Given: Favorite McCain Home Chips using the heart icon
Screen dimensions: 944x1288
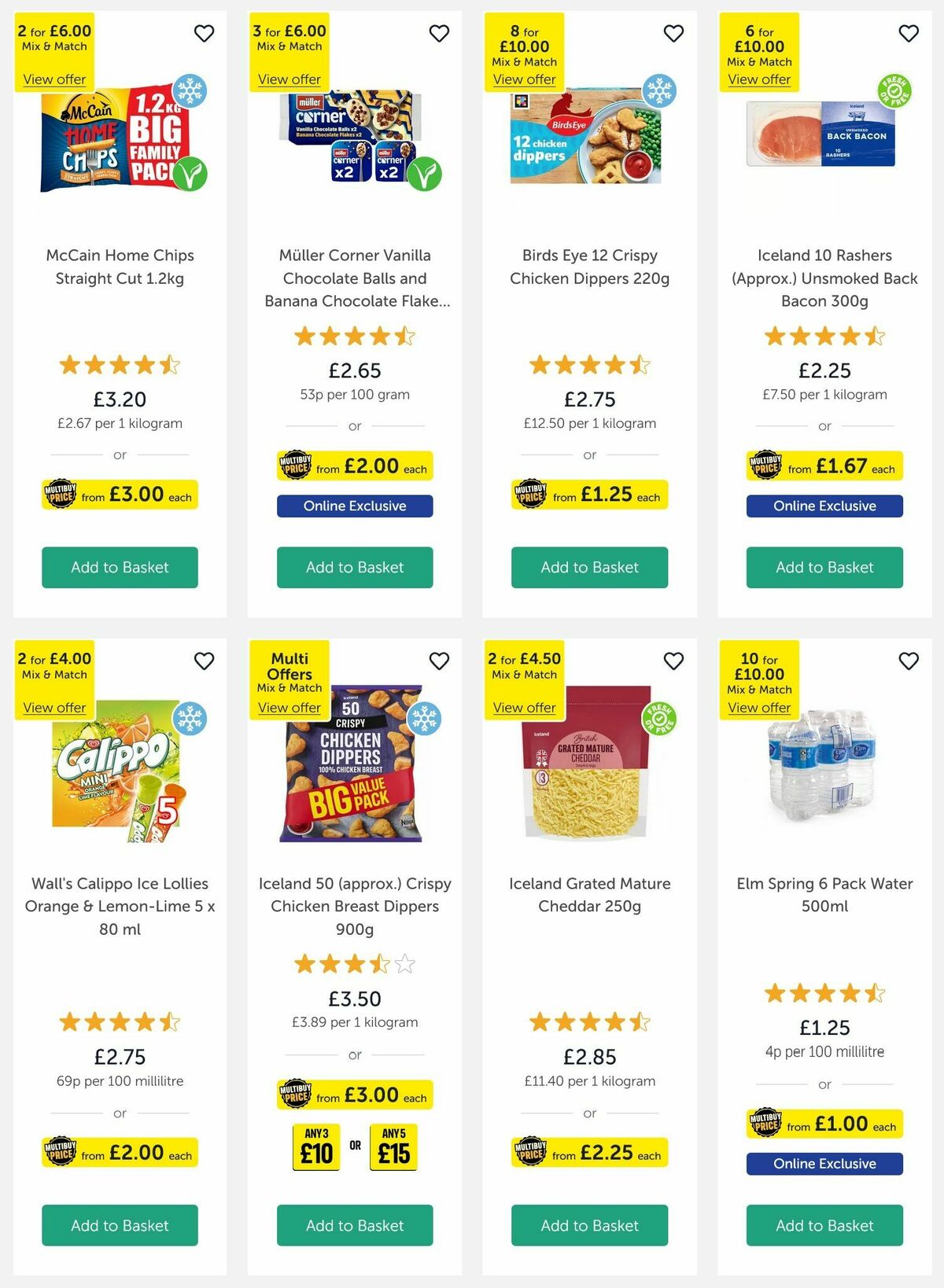Looking at the screenshot, I should click(x=205, y=34).
